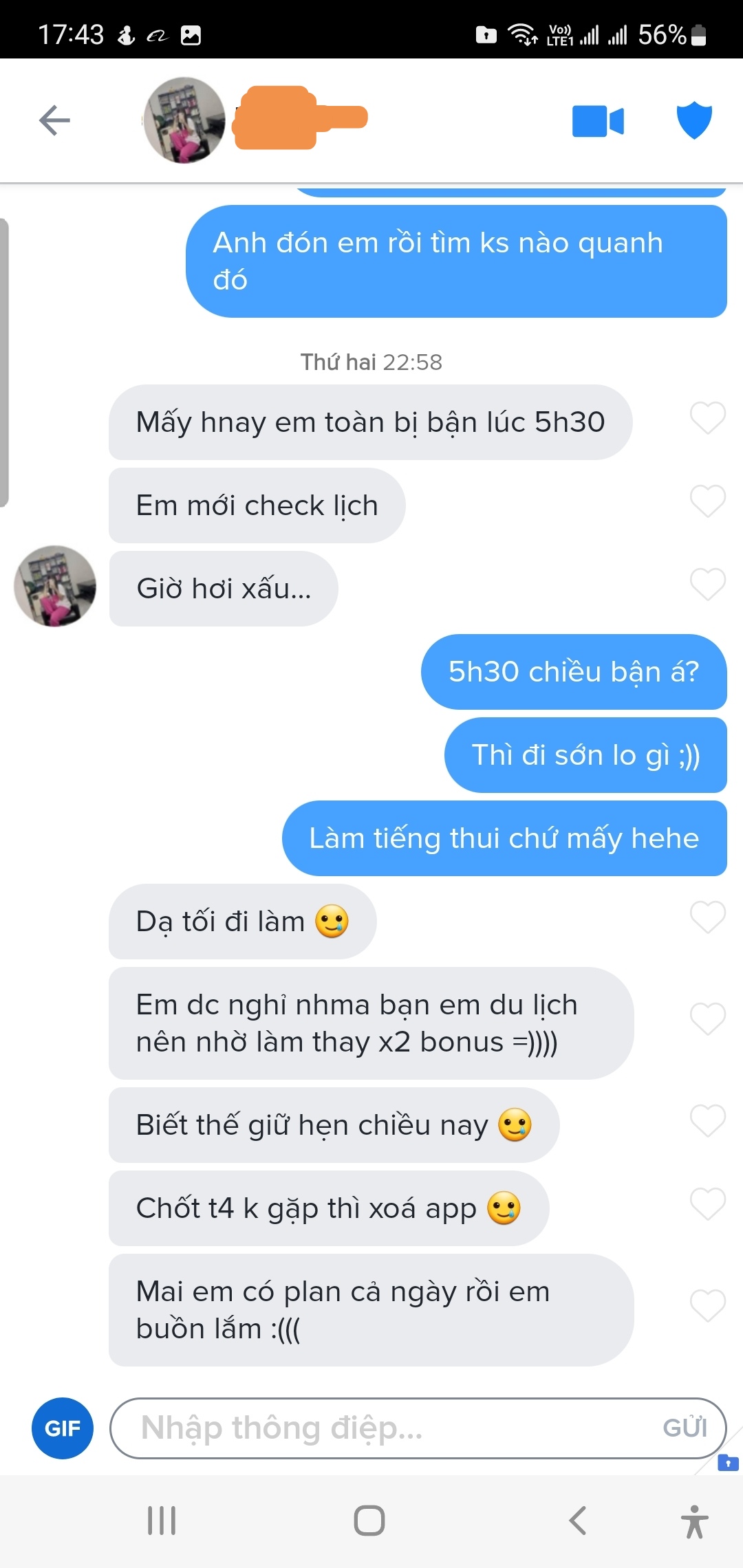
Task: Like the message "Mấy hnay em toàn bị bận lúc 5h30"
Action: click(707, 418)
